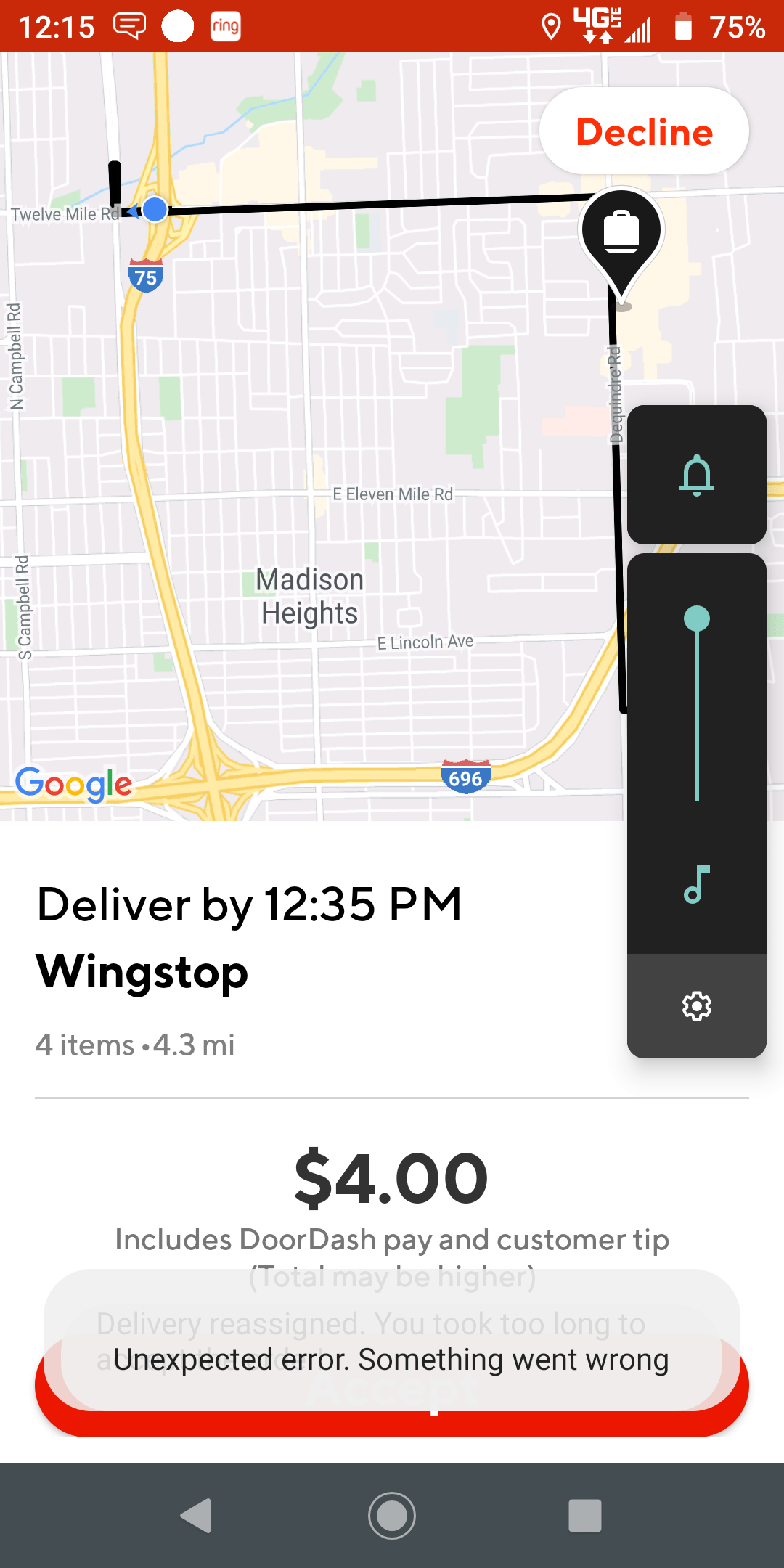Toggle ring mode with the bell icon
784x1568 pixels.
tap(696, 475)
